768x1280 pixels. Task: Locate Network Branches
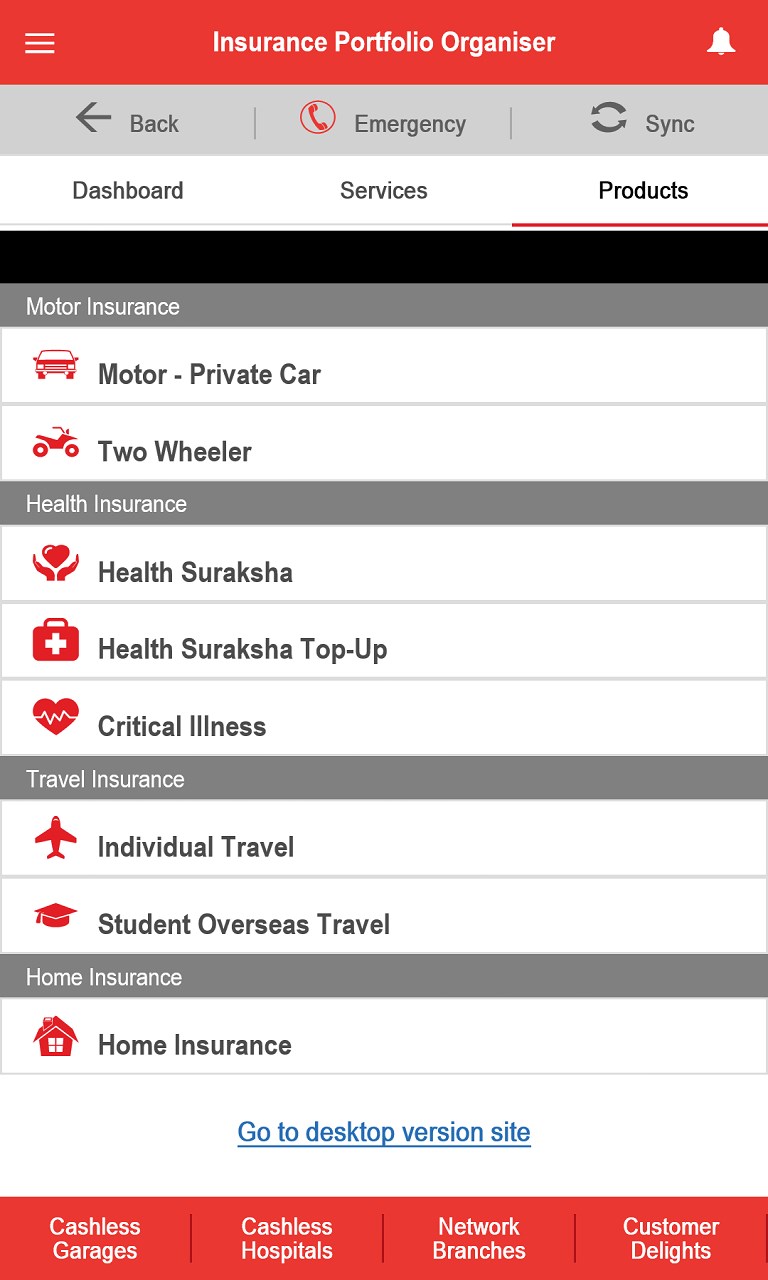click(x=479, y=1239)
